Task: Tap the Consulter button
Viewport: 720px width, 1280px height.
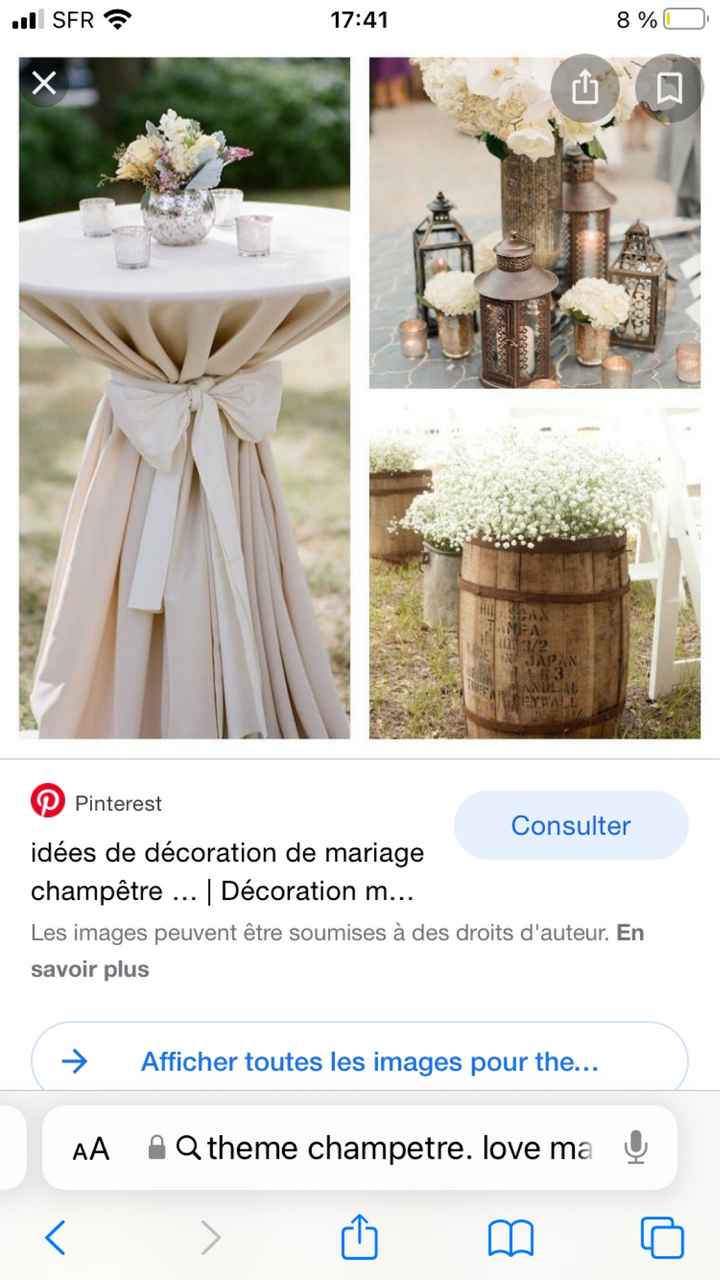Action: tap(571, 825)
